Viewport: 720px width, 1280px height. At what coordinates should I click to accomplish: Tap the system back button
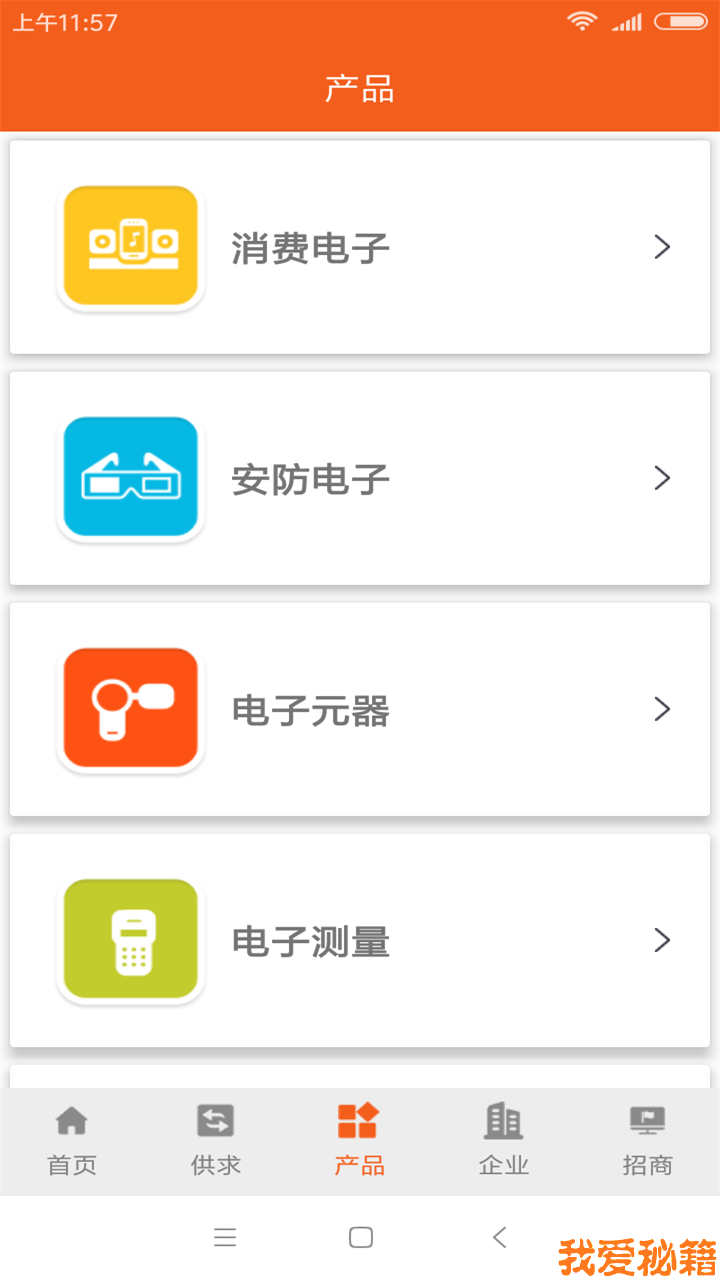tap(500, 1237)
